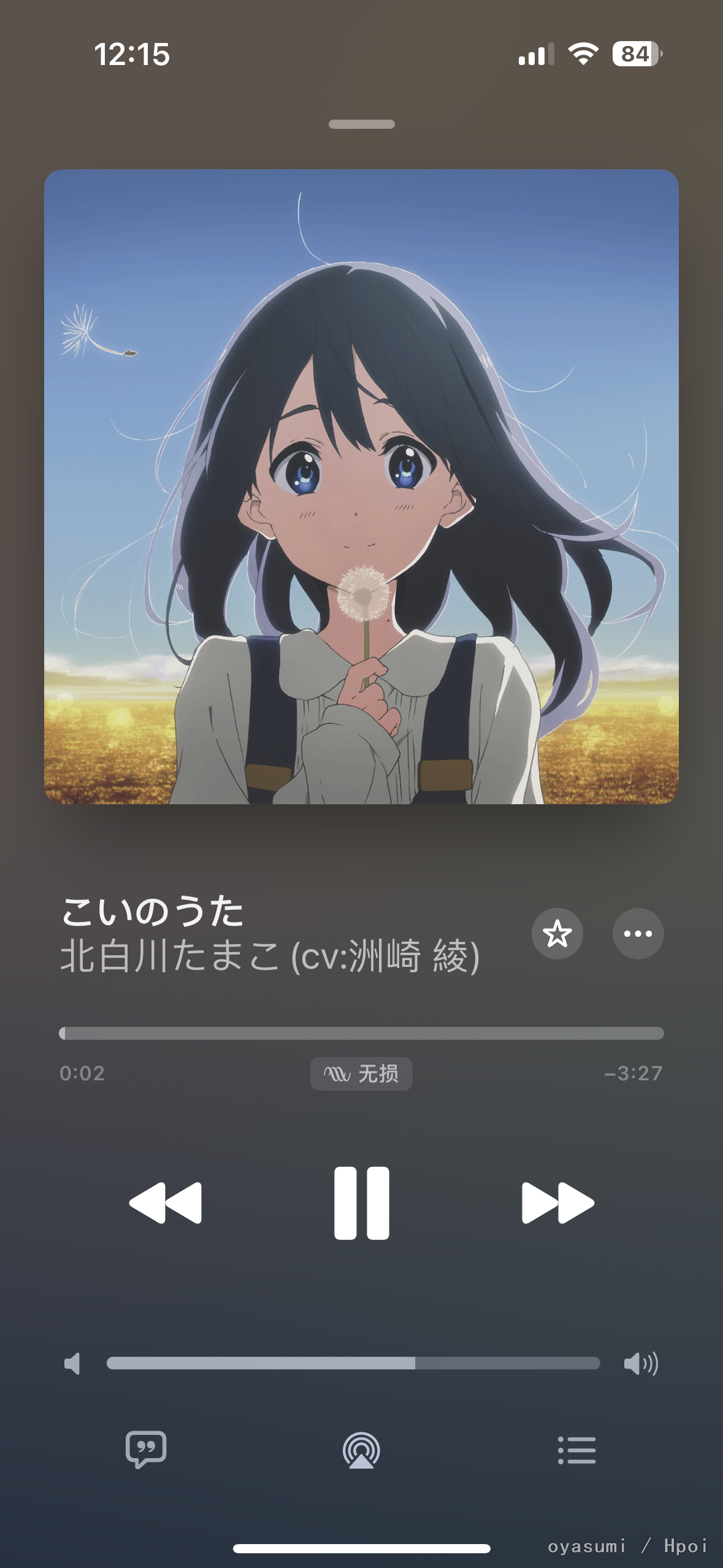723x1568 pixels.
Task: Pause the current song
Action: 361,1203
